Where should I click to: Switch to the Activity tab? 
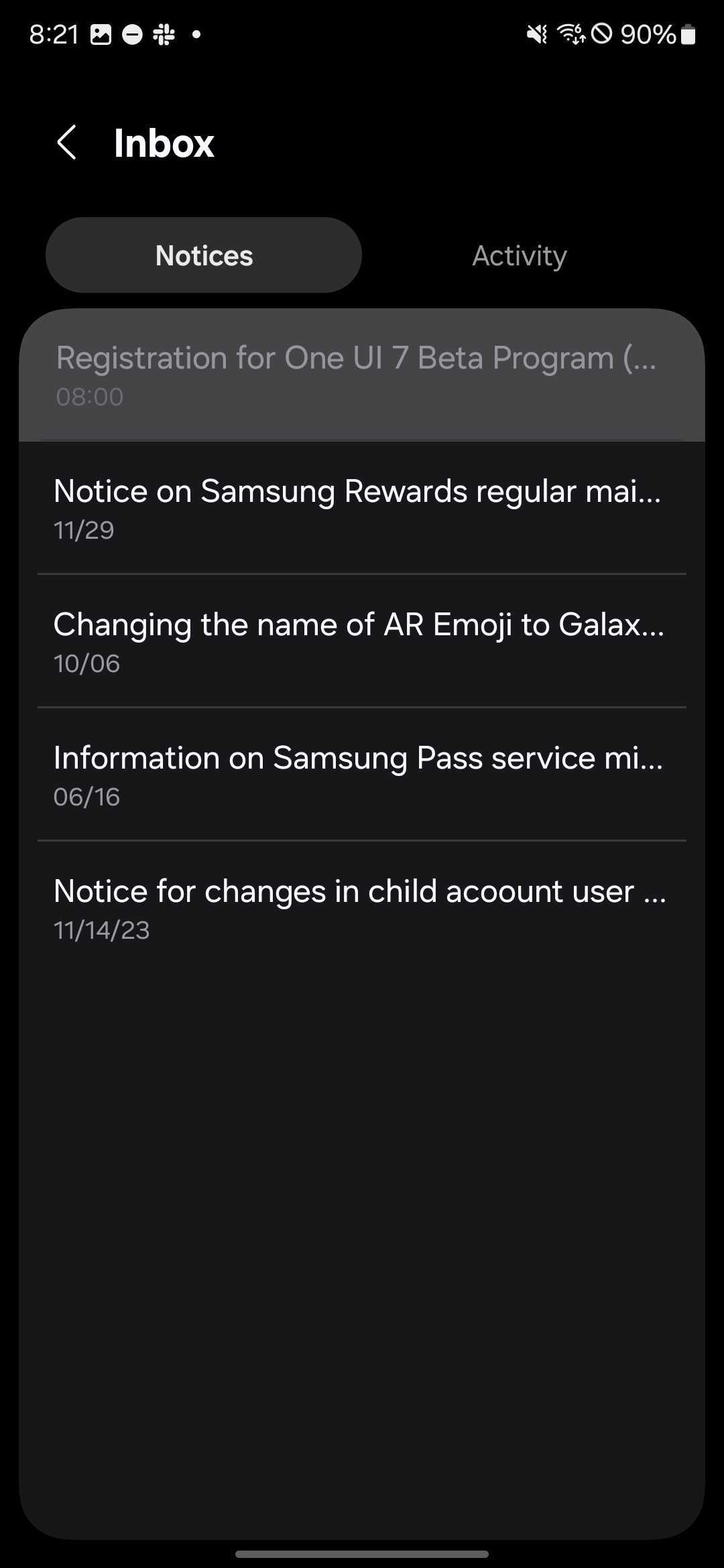click(x=520, y=255)
